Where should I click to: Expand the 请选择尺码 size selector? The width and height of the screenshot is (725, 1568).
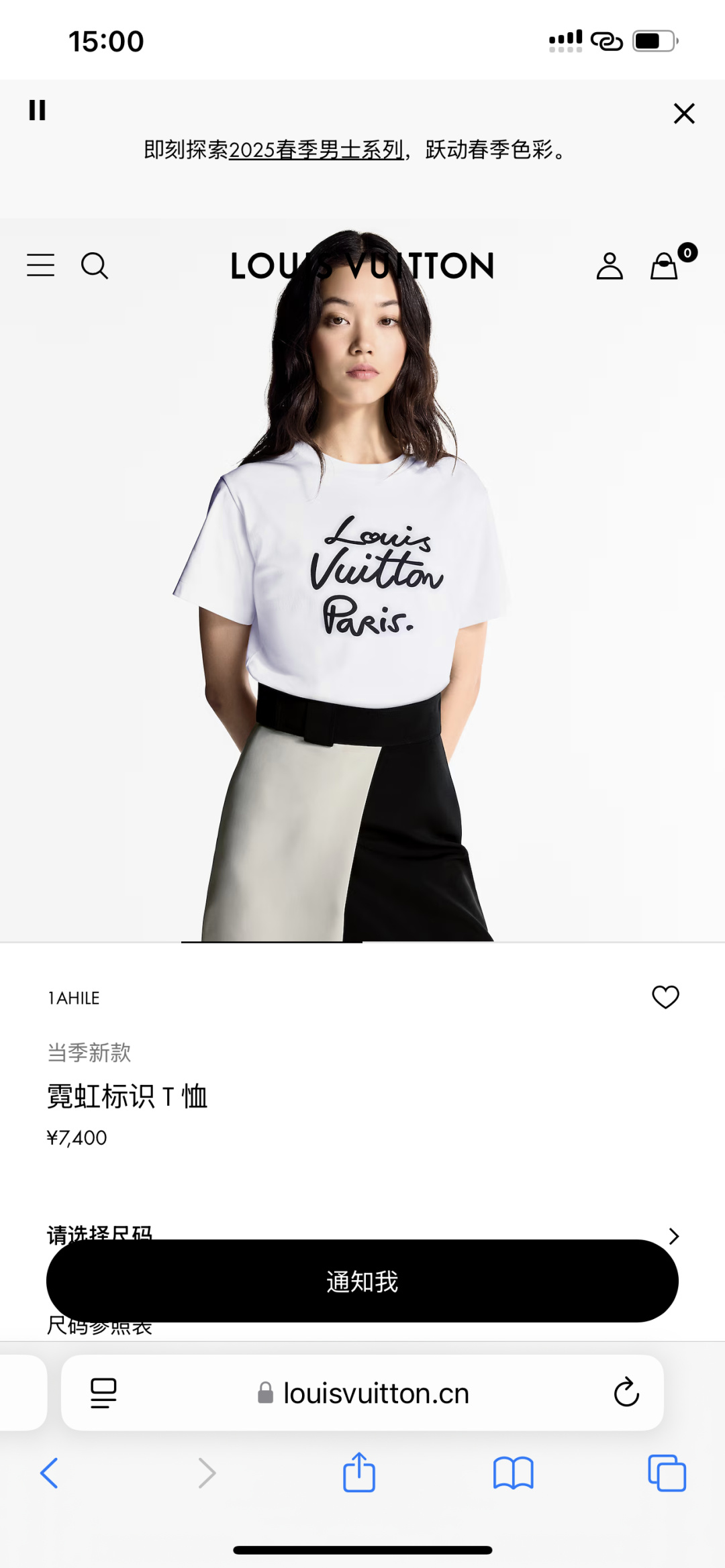point(673,1235)
